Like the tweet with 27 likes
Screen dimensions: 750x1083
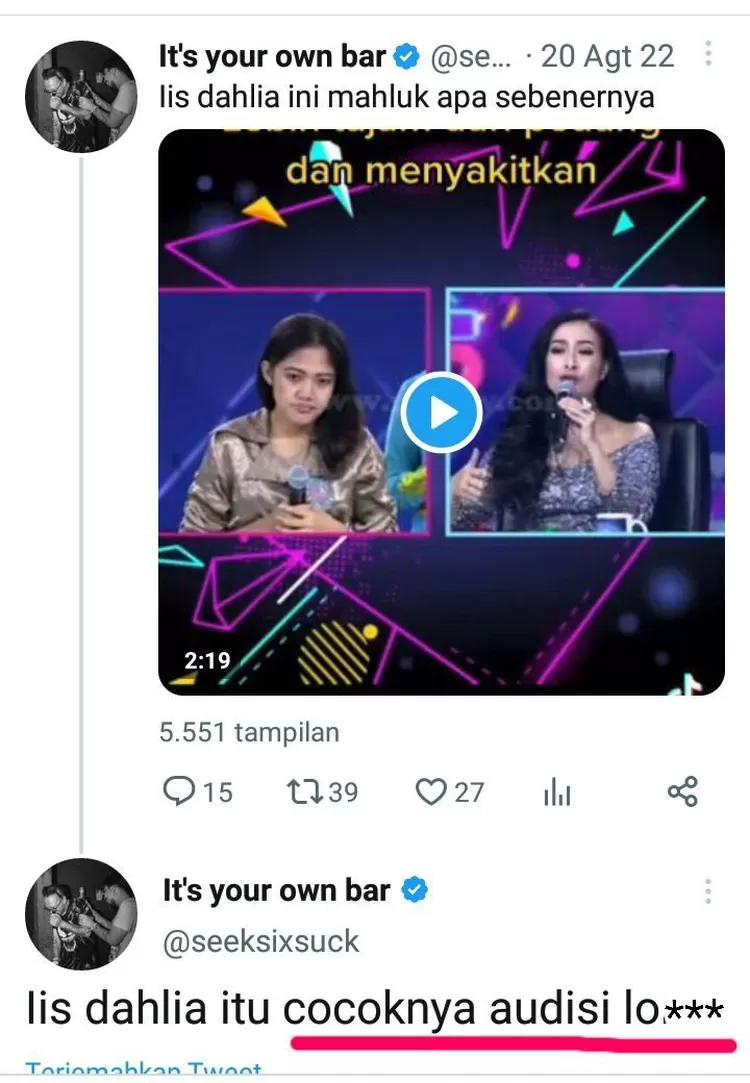[x=431, y=792]
